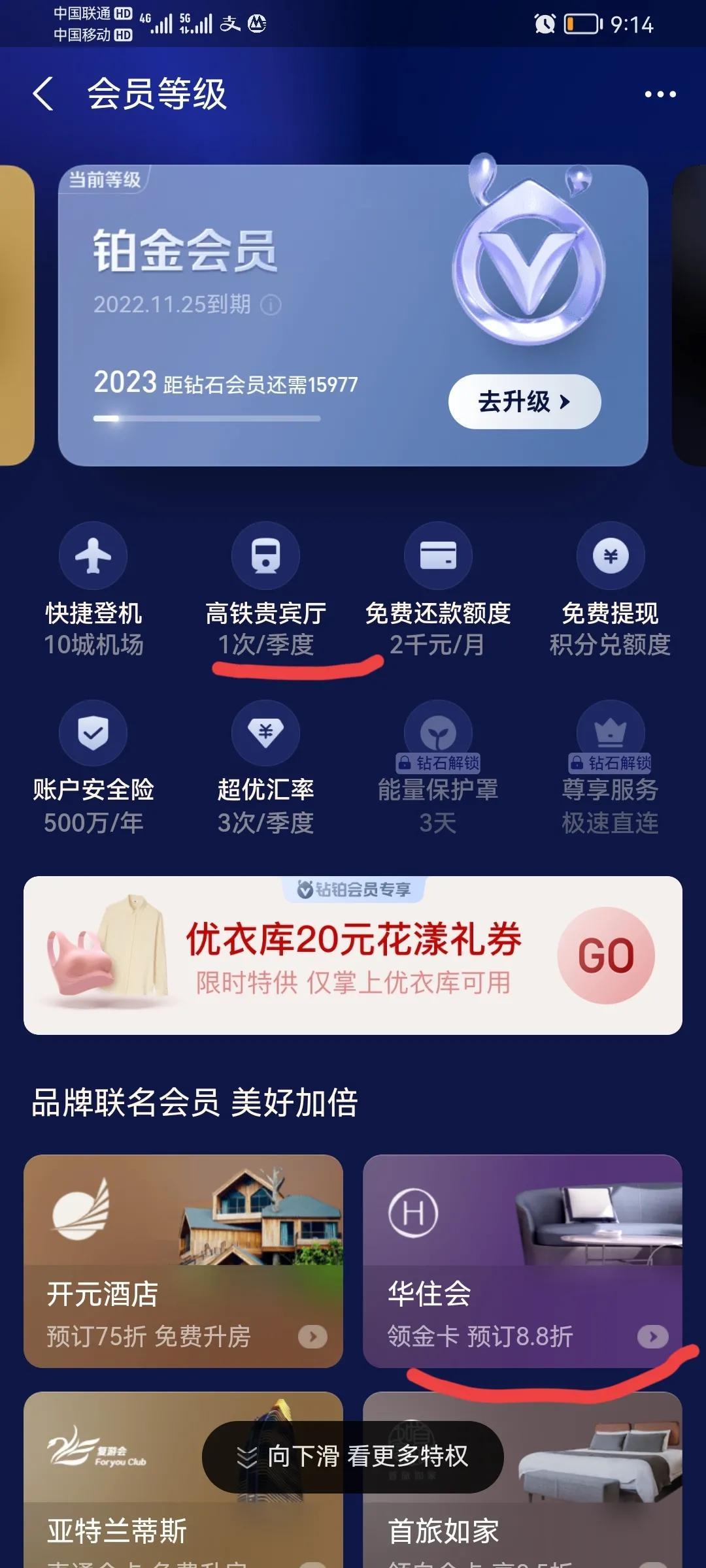This screenshot has height=1568, width=706.
Task: Tap the 钻石解锁 lock badge on 尊享服务
Action: [x=612, y=762]
